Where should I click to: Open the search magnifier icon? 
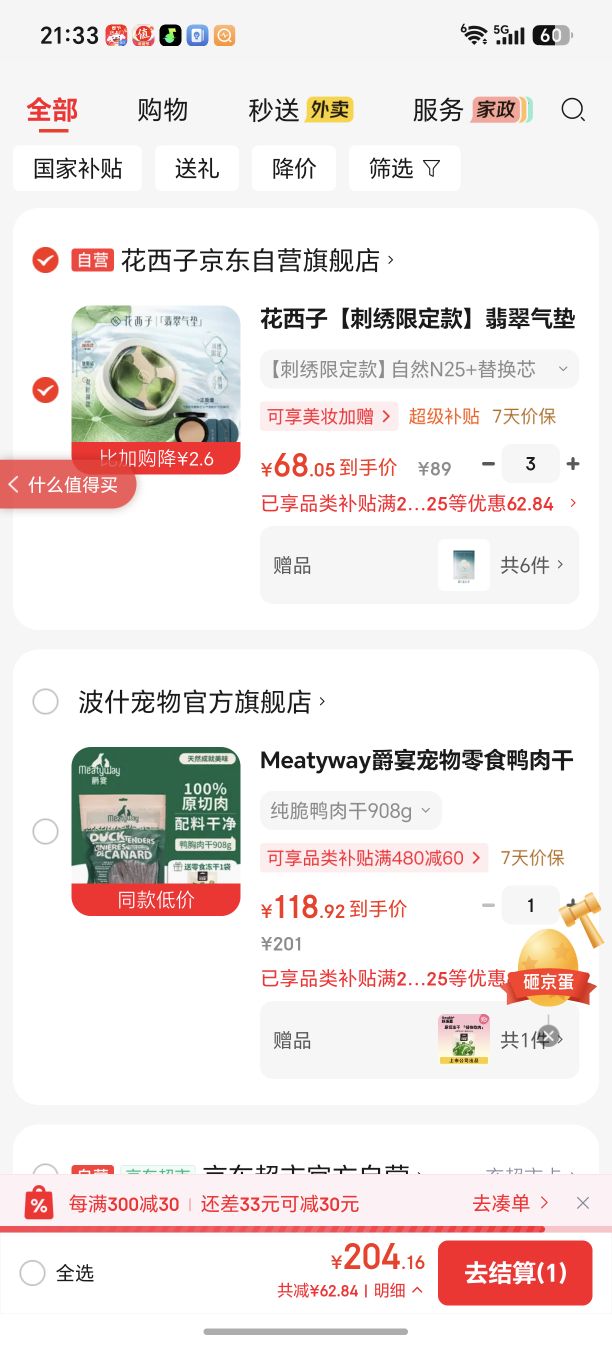pos(573,110)
